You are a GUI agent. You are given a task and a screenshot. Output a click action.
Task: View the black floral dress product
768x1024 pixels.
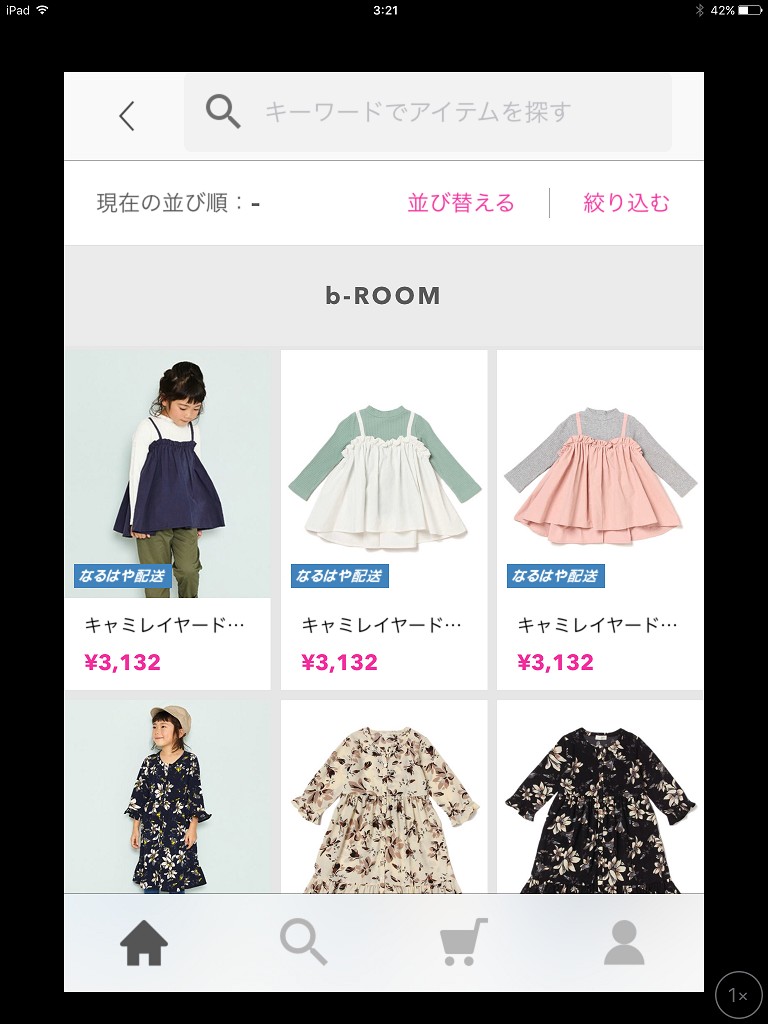coord(600,796)
